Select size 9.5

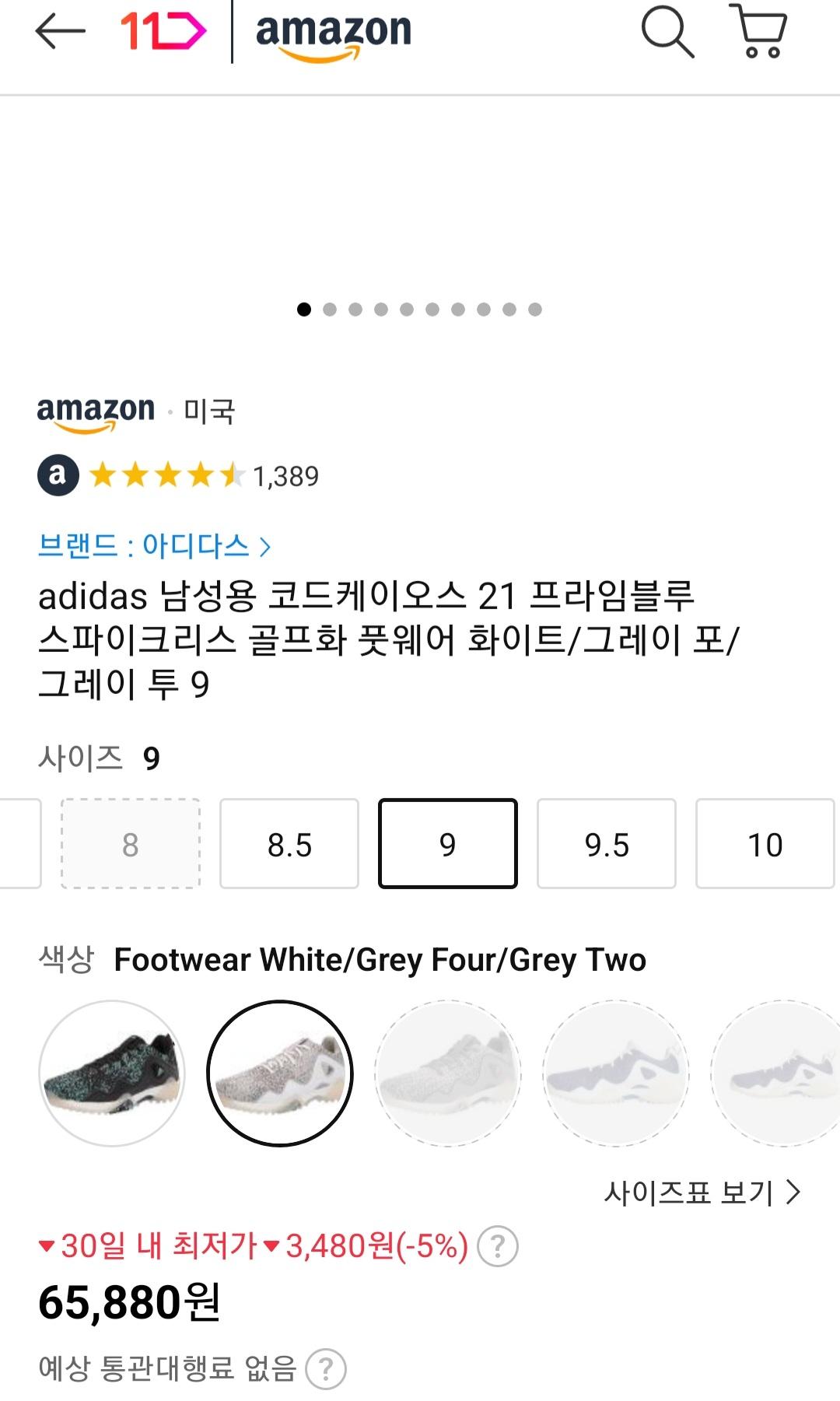click(607, 844)
